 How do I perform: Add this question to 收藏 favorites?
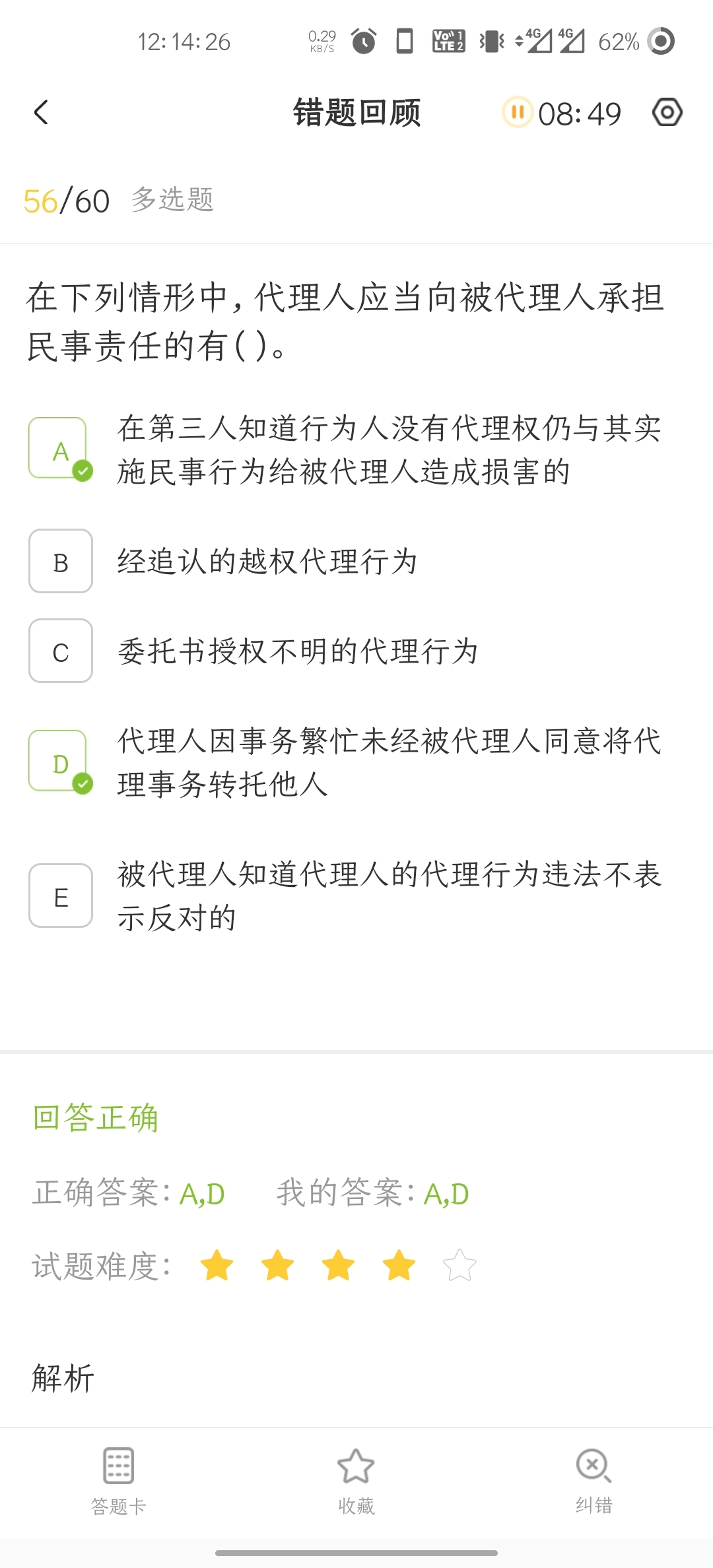click(356, 1481)
